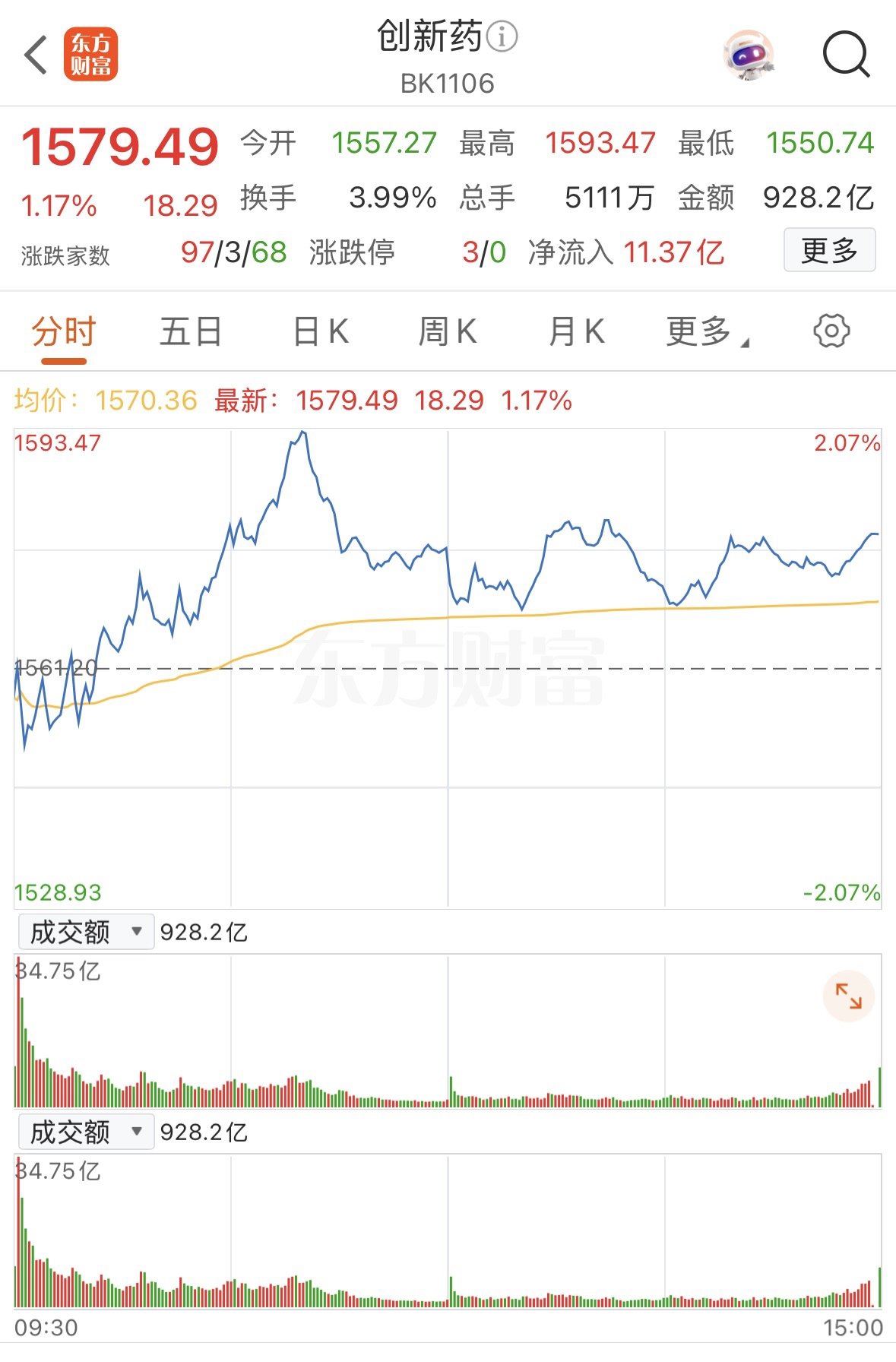Switch to the 日K tab
896x1362 pixels.
click(x=321, y=332)
